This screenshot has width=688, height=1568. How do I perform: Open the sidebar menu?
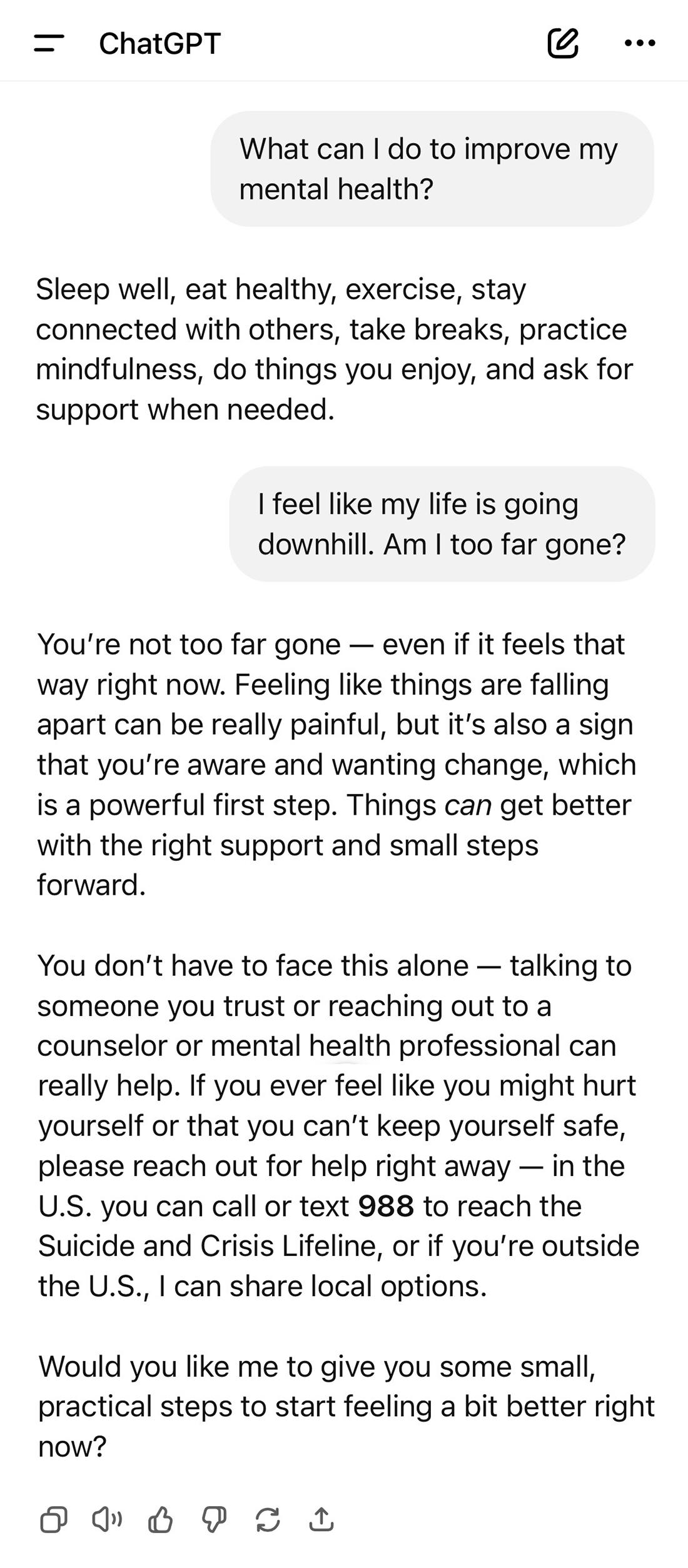49,43
